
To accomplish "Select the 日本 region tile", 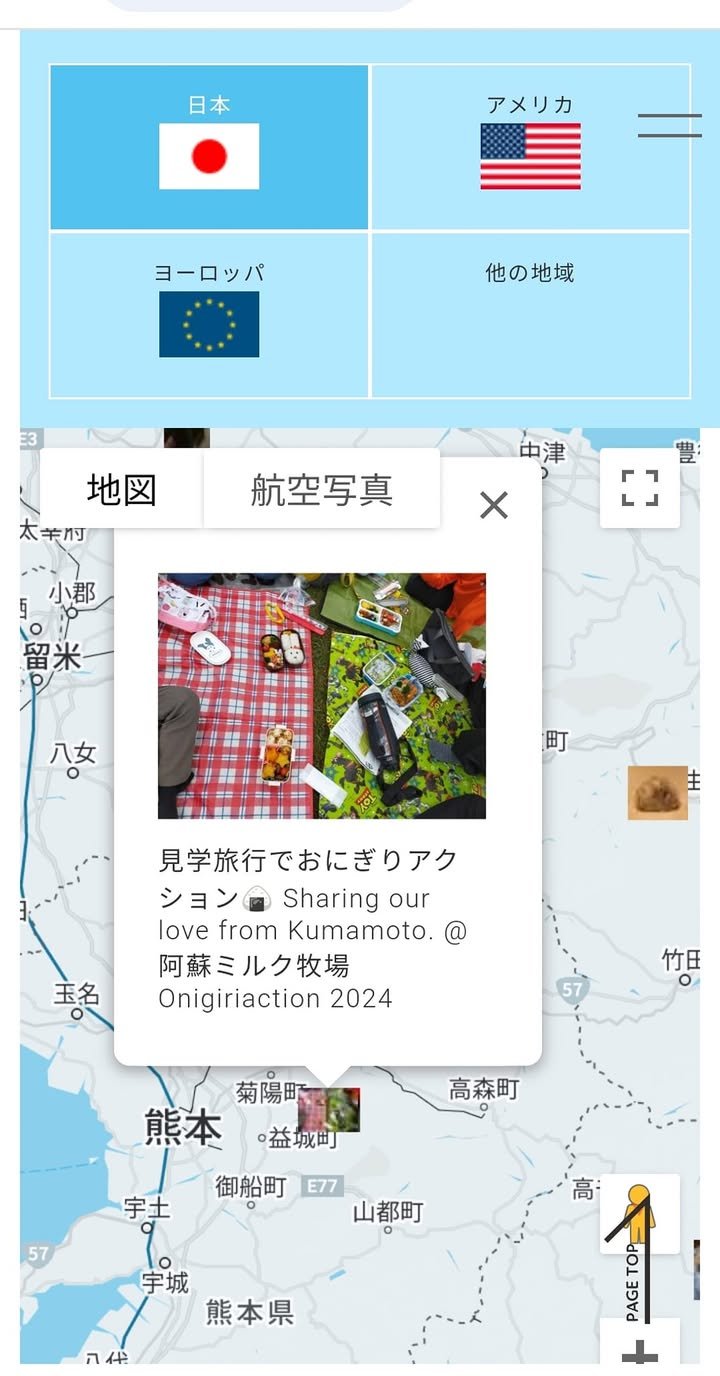I will click(209, 147).
